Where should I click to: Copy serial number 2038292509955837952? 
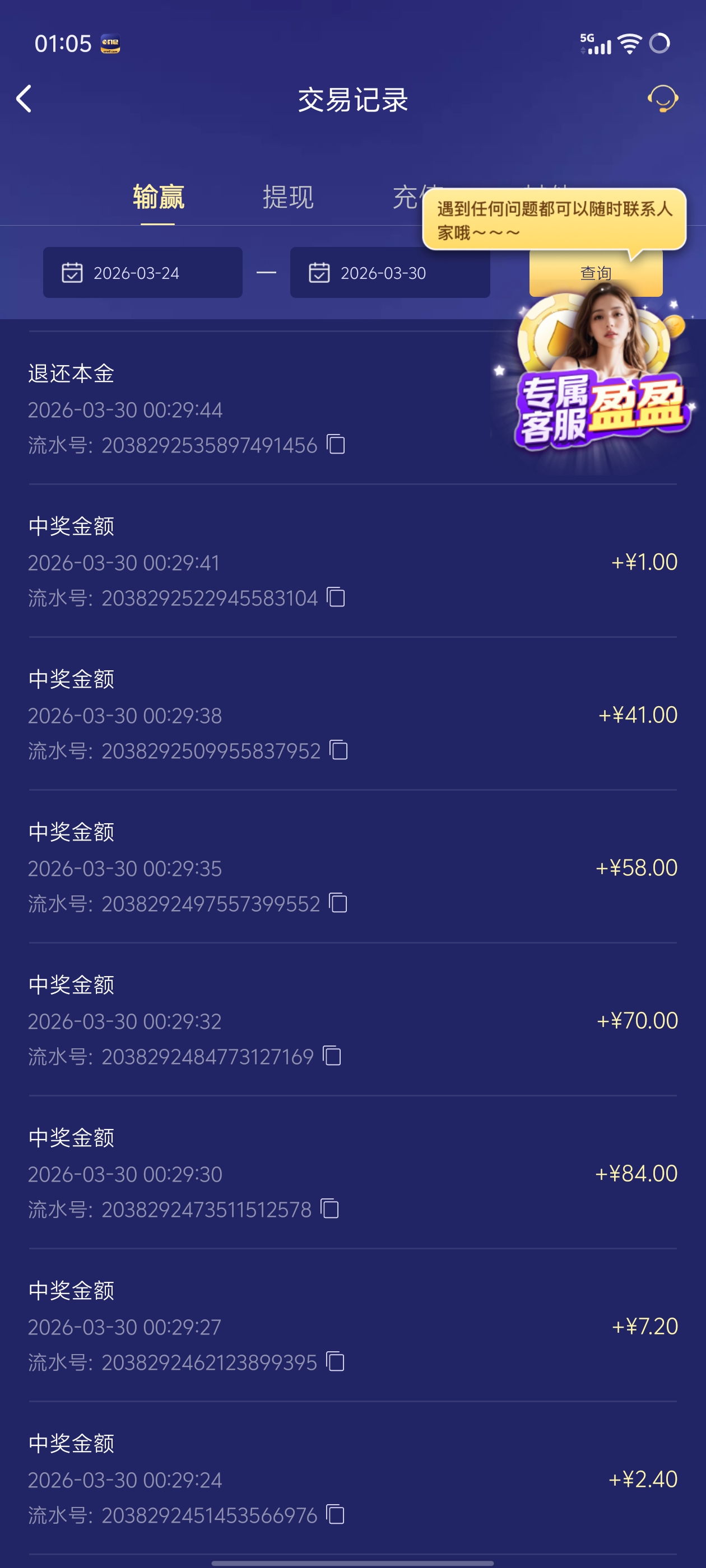(x=338, y=750)
